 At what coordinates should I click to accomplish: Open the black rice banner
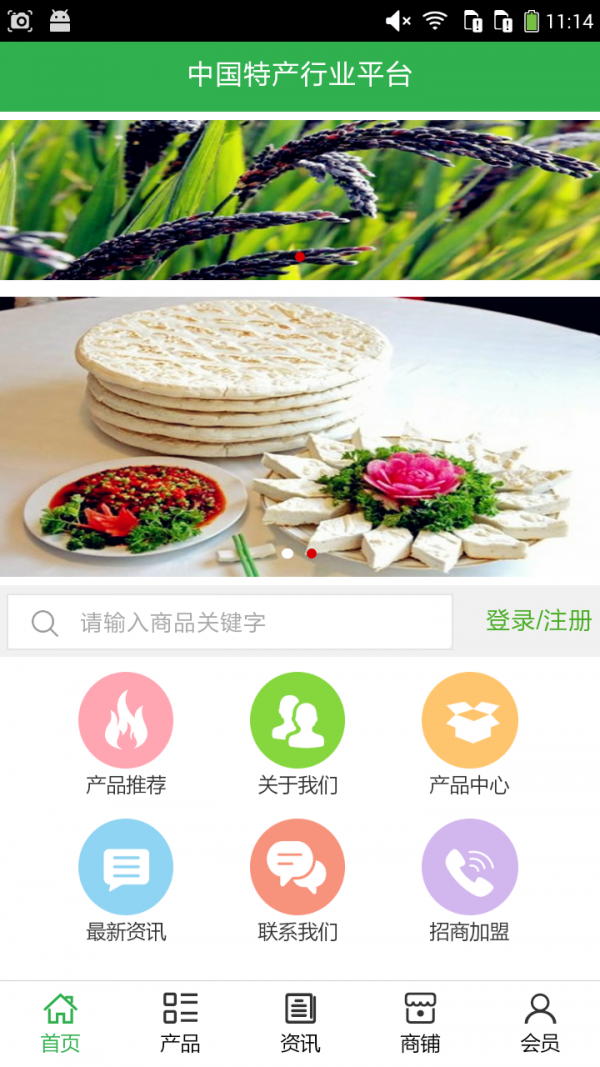coord(300,198)
